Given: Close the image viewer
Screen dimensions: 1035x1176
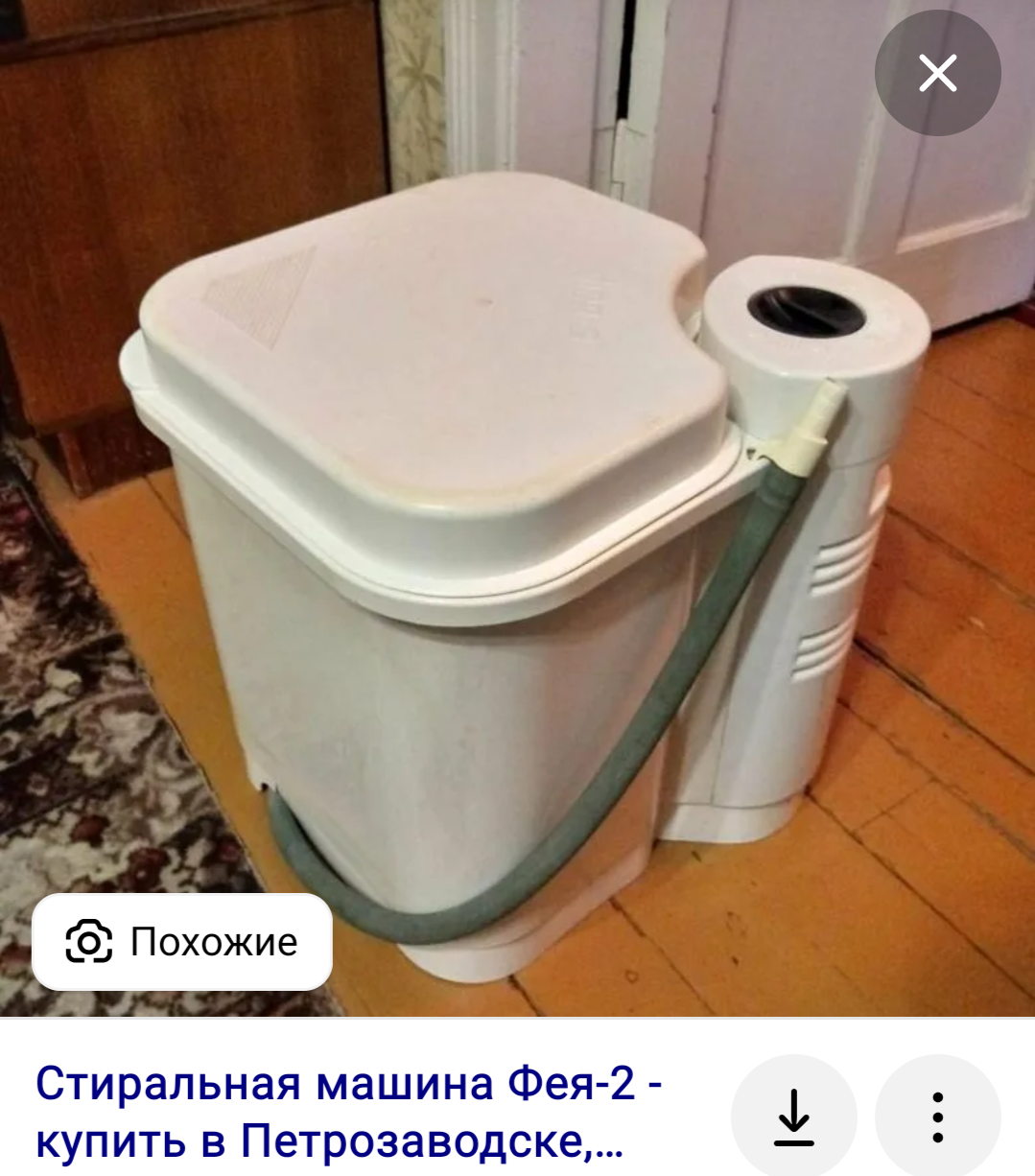Looking at the screenshot, I should [x=937, y=73].
